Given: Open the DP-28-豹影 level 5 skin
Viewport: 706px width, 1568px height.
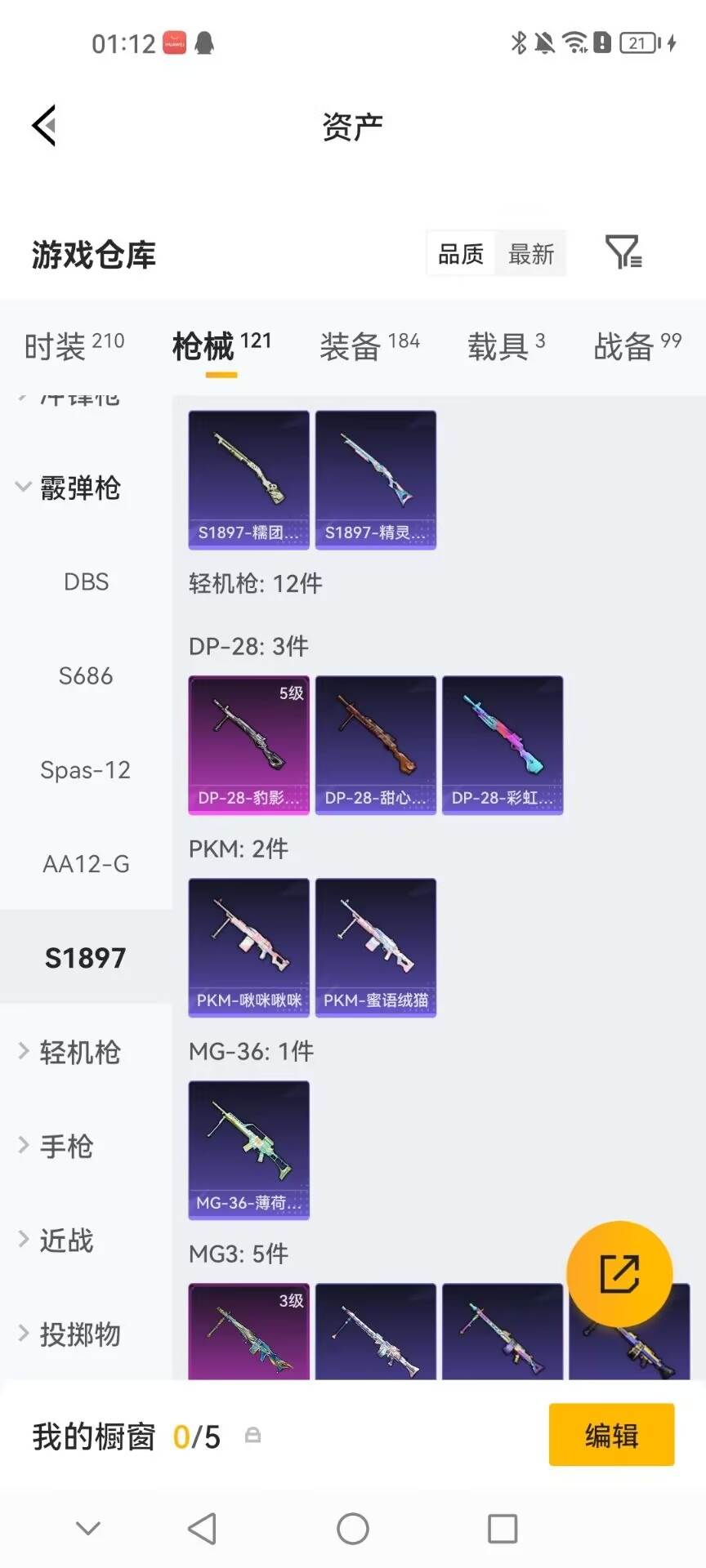Looking at the screenshot, I should tap(249, 745).
